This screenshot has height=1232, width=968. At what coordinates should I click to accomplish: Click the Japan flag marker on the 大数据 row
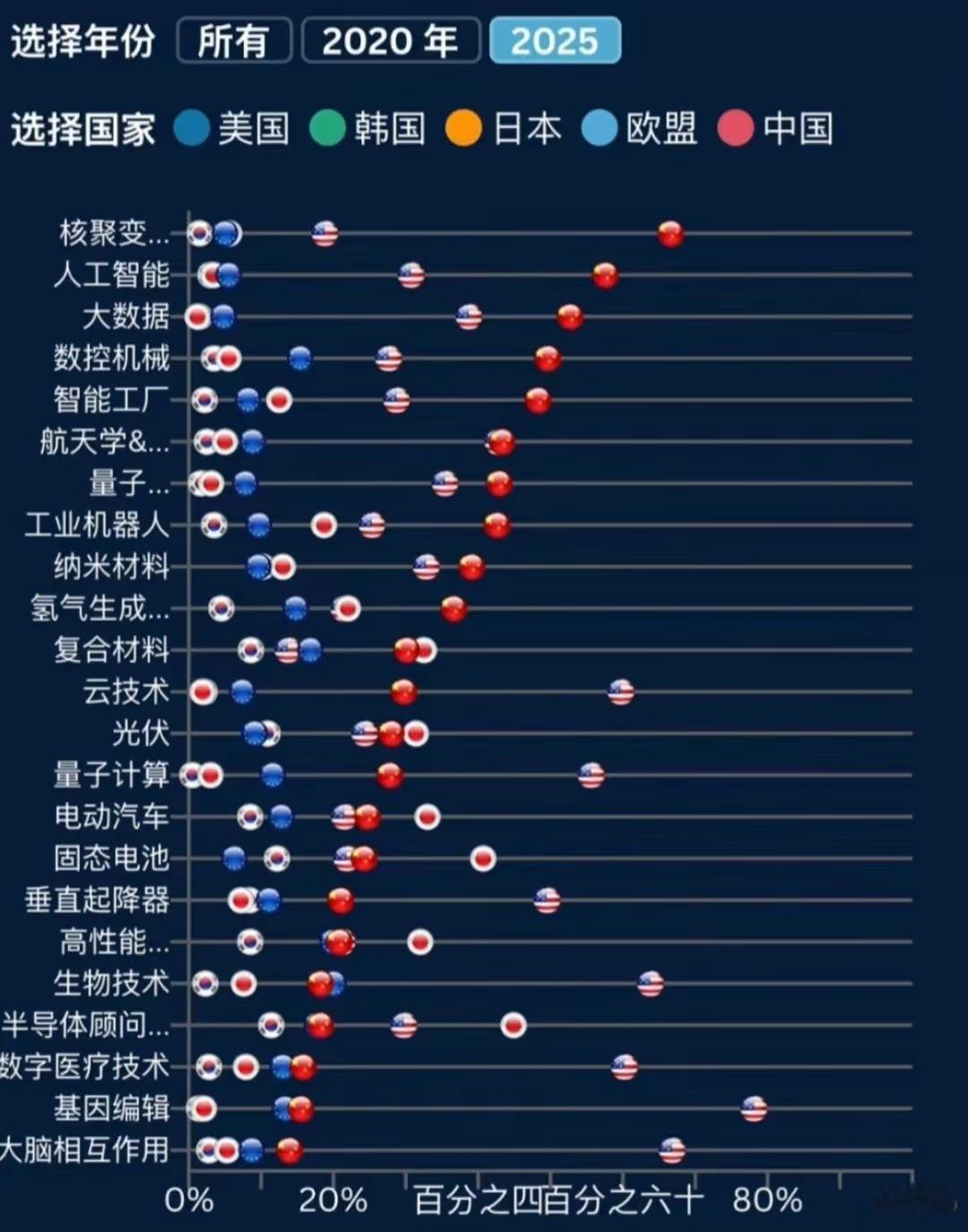(x=196, y=317)
